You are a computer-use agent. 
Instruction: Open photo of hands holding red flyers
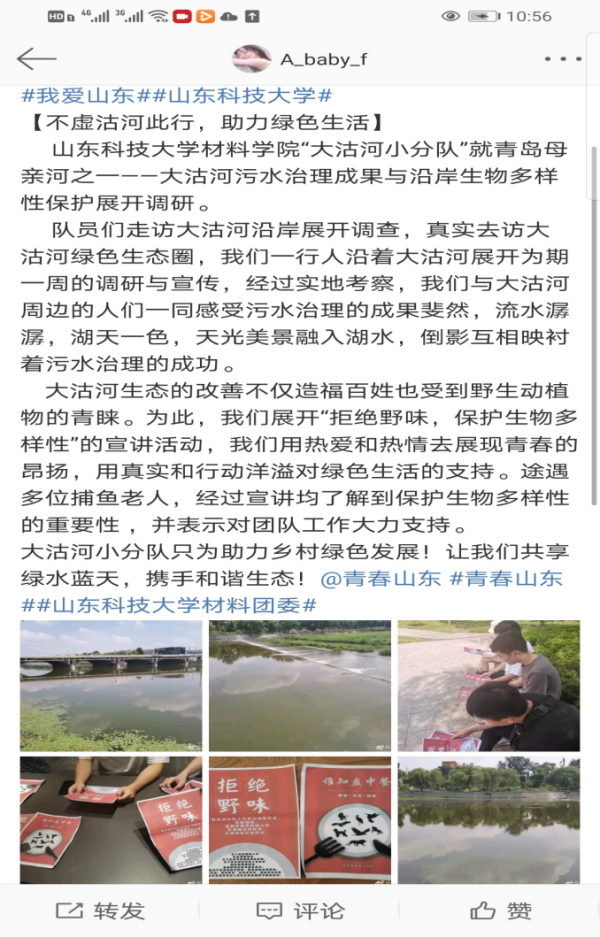point(110,820)
